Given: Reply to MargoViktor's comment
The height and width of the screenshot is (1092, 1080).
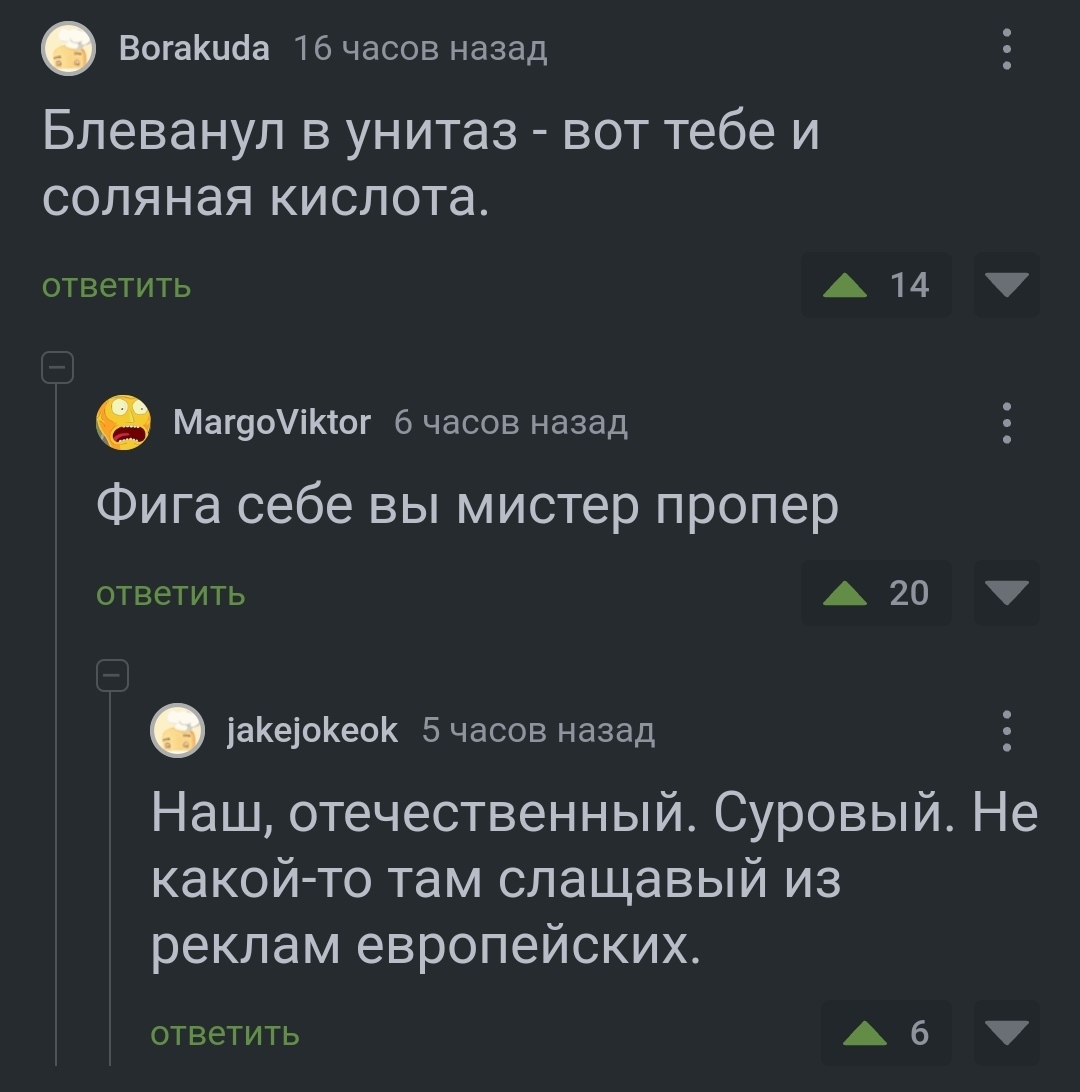Looking at the screenshot, I should 170,594.
